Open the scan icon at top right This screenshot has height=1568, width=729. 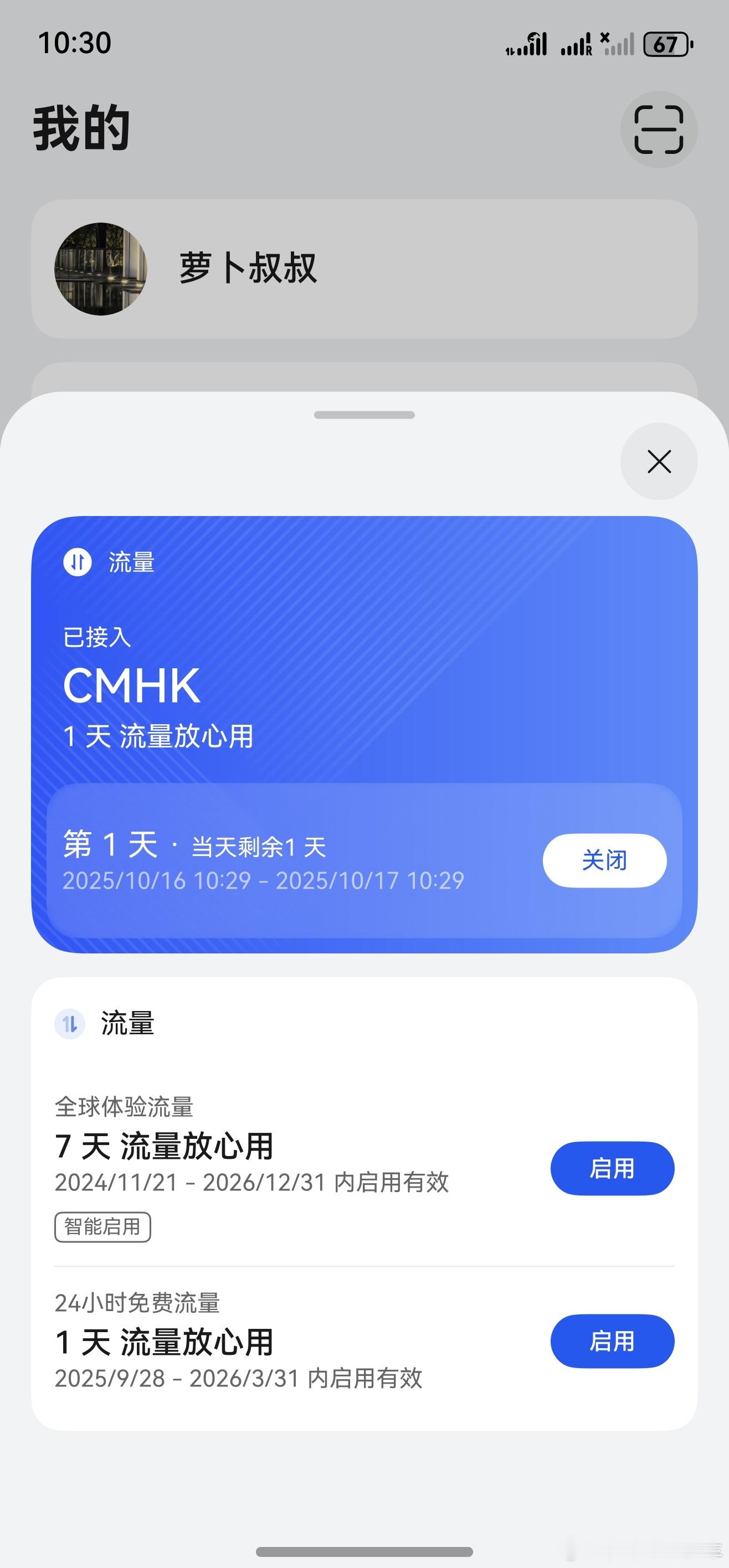(x=658, y=130)
